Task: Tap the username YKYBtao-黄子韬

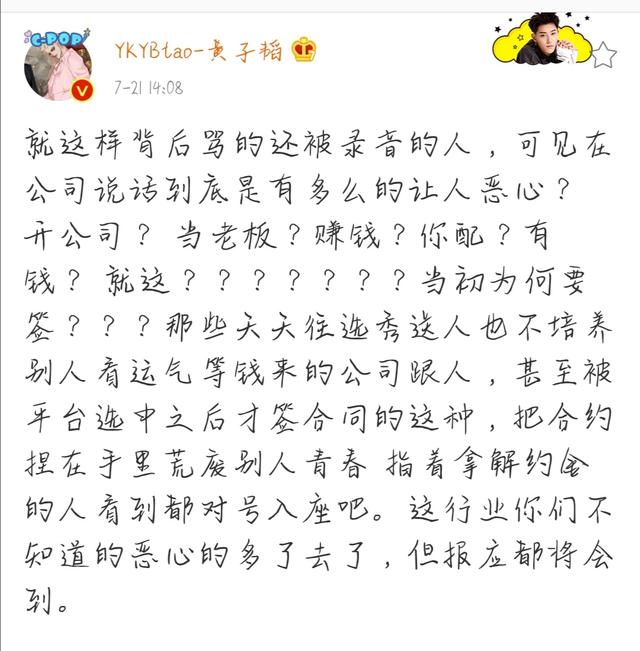Action: (x=198, y=48)
